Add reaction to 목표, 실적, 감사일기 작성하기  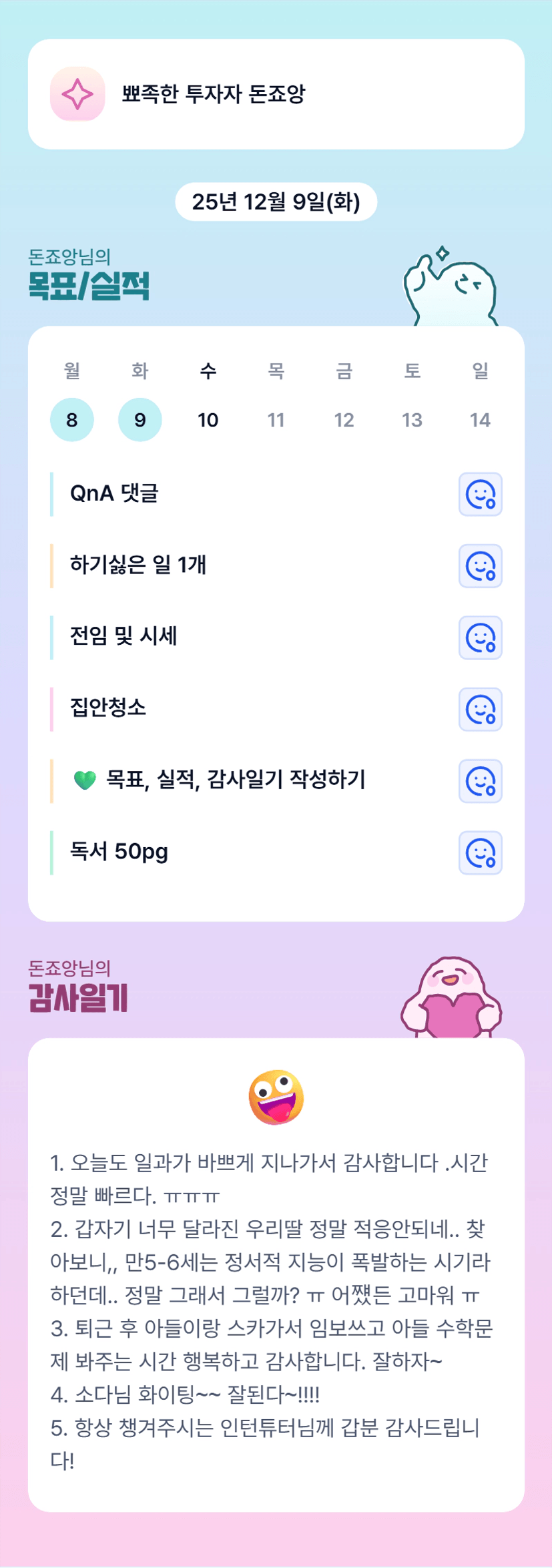[480, 781]
